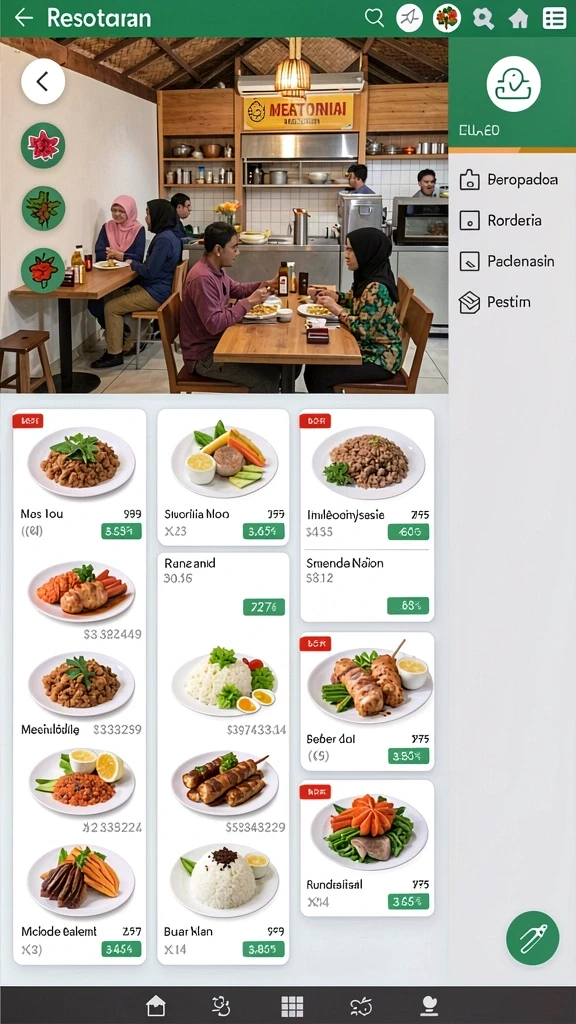Open the Mclode ealemt dish card

(x=80, y=901)
